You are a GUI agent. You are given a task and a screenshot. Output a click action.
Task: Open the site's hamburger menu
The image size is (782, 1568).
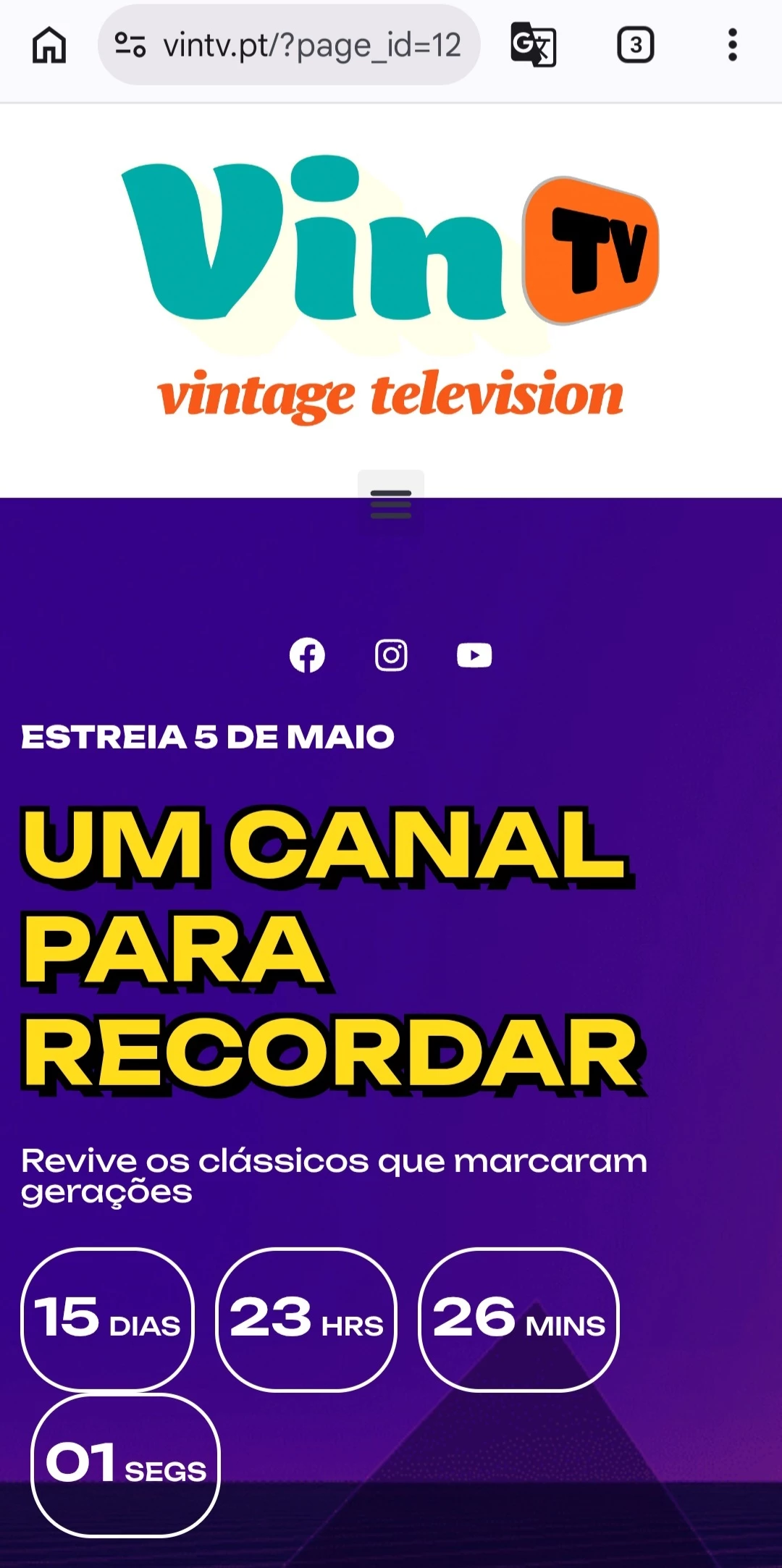(391, 504)
